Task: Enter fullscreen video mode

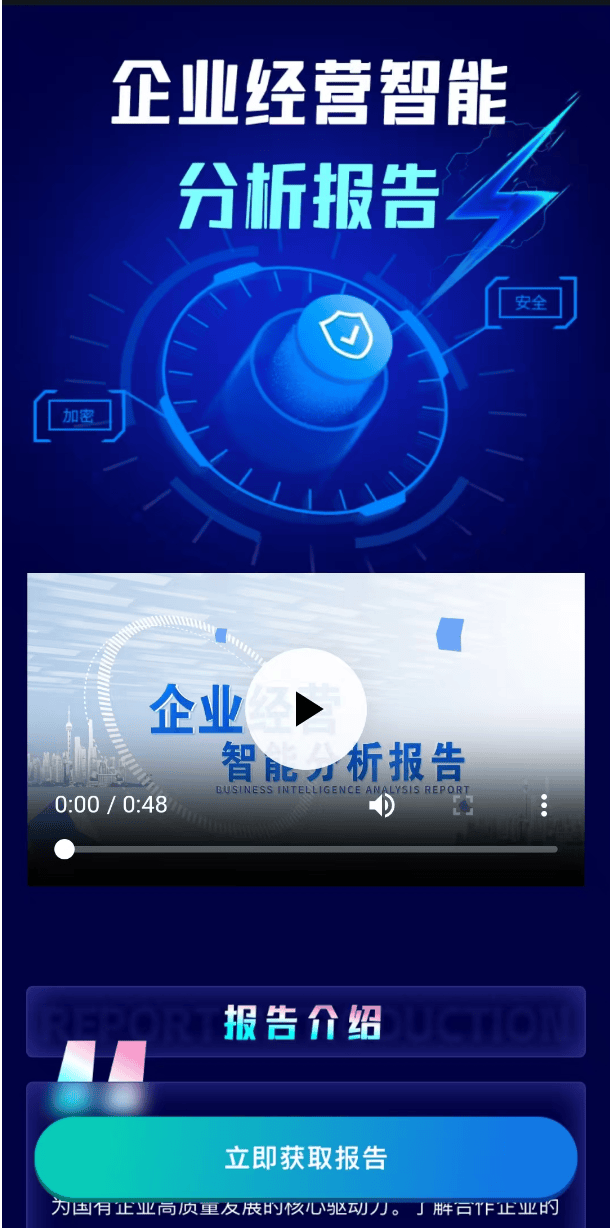Action: tap(463, 805)
